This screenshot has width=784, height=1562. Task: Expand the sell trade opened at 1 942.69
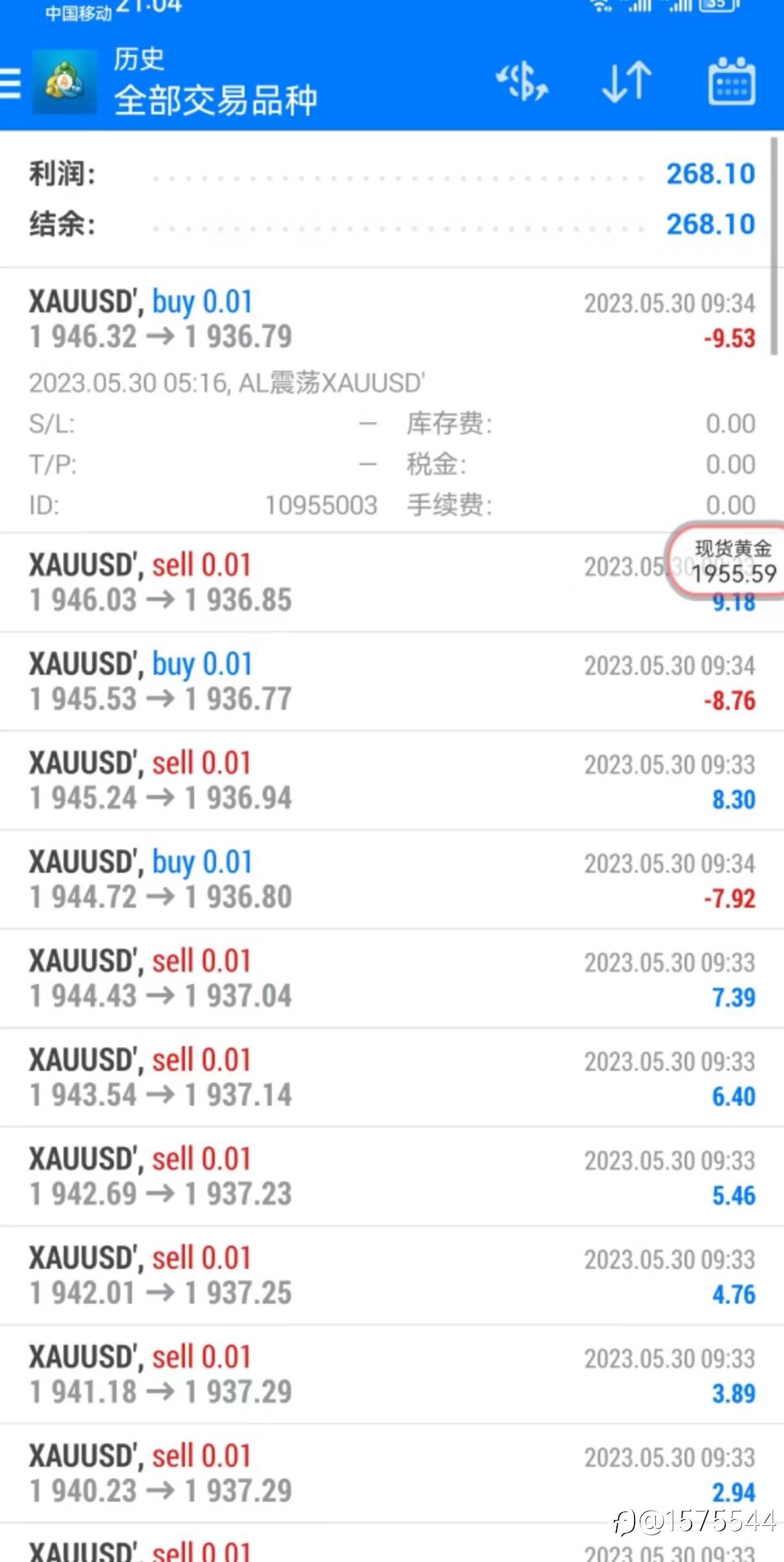[392, 1176]
